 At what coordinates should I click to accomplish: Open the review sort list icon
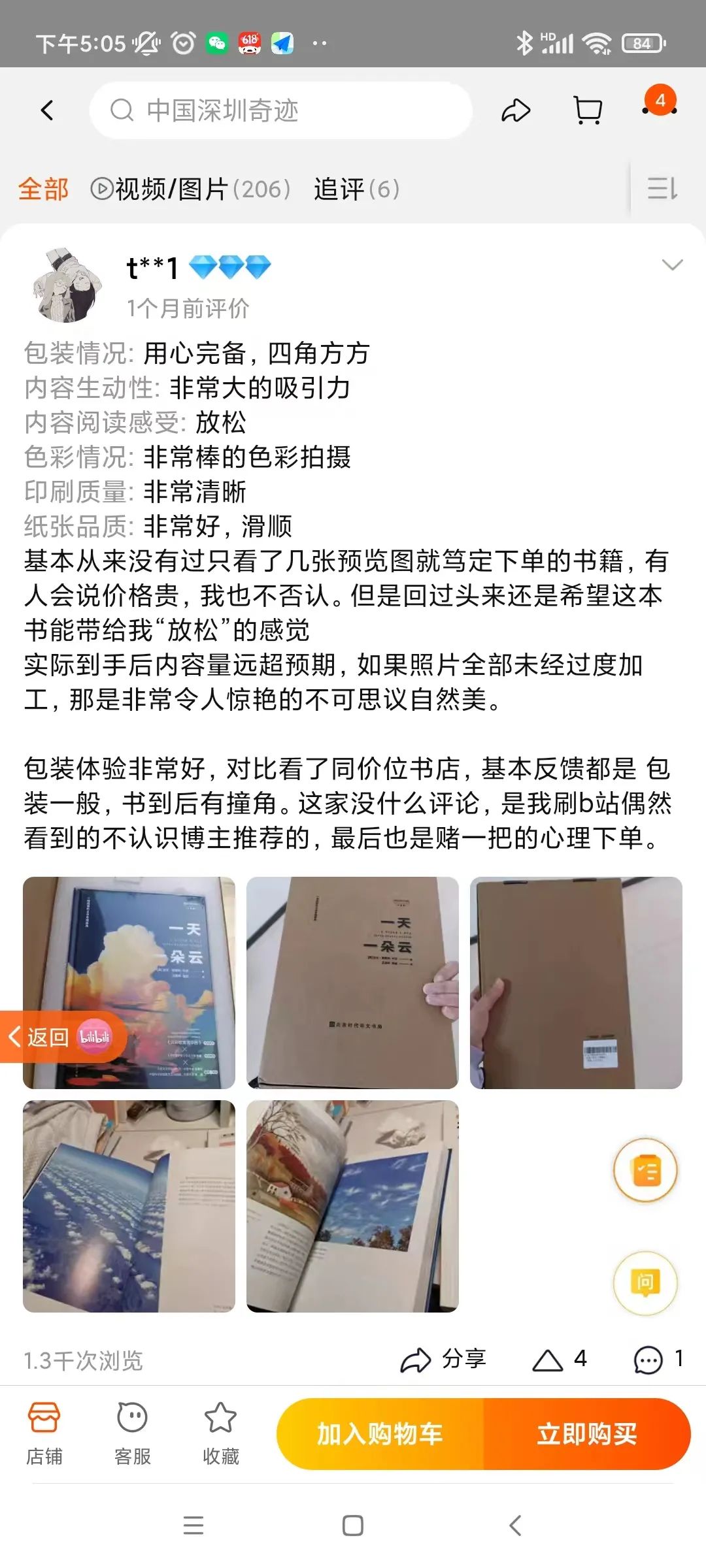(662, 189)
